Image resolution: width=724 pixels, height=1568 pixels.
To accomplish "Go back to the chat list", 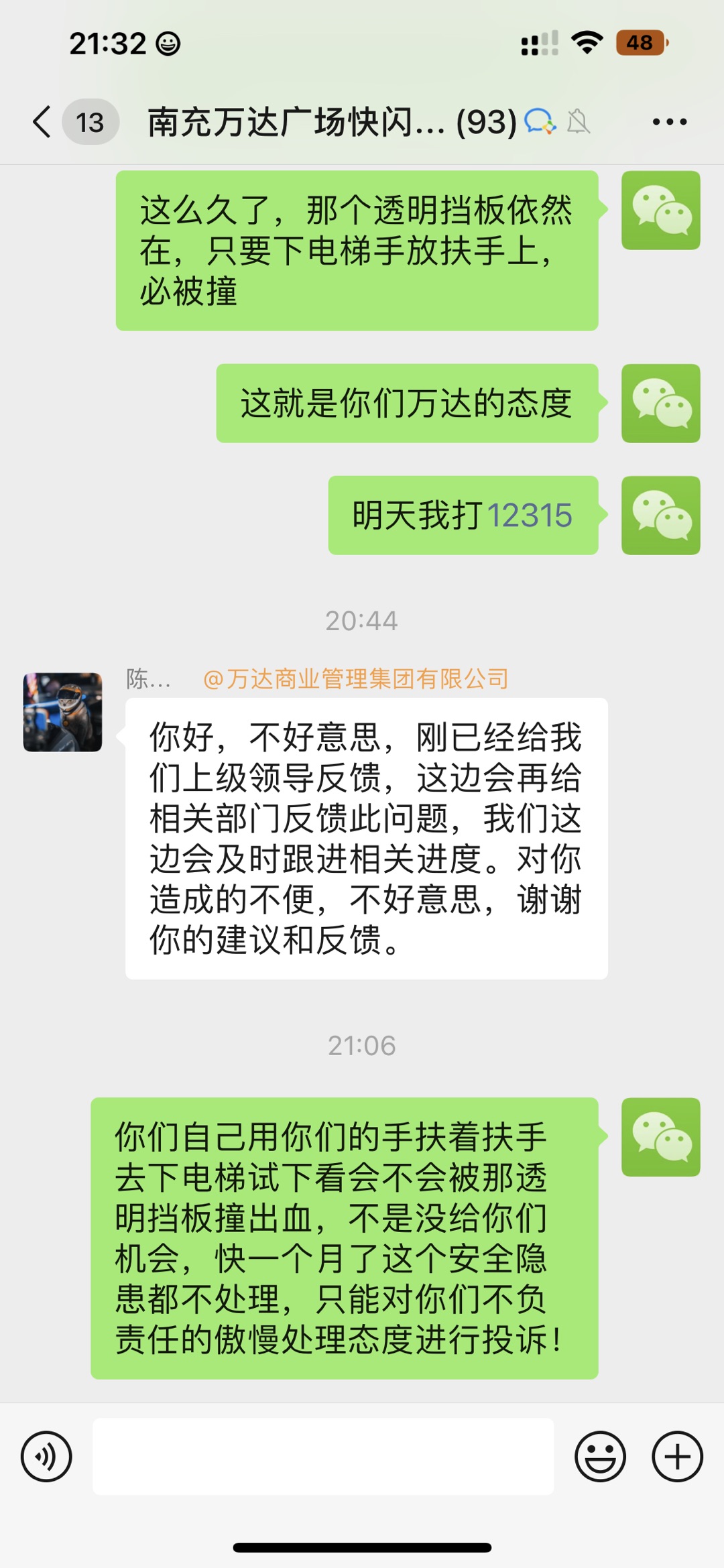I will point(42,122).
